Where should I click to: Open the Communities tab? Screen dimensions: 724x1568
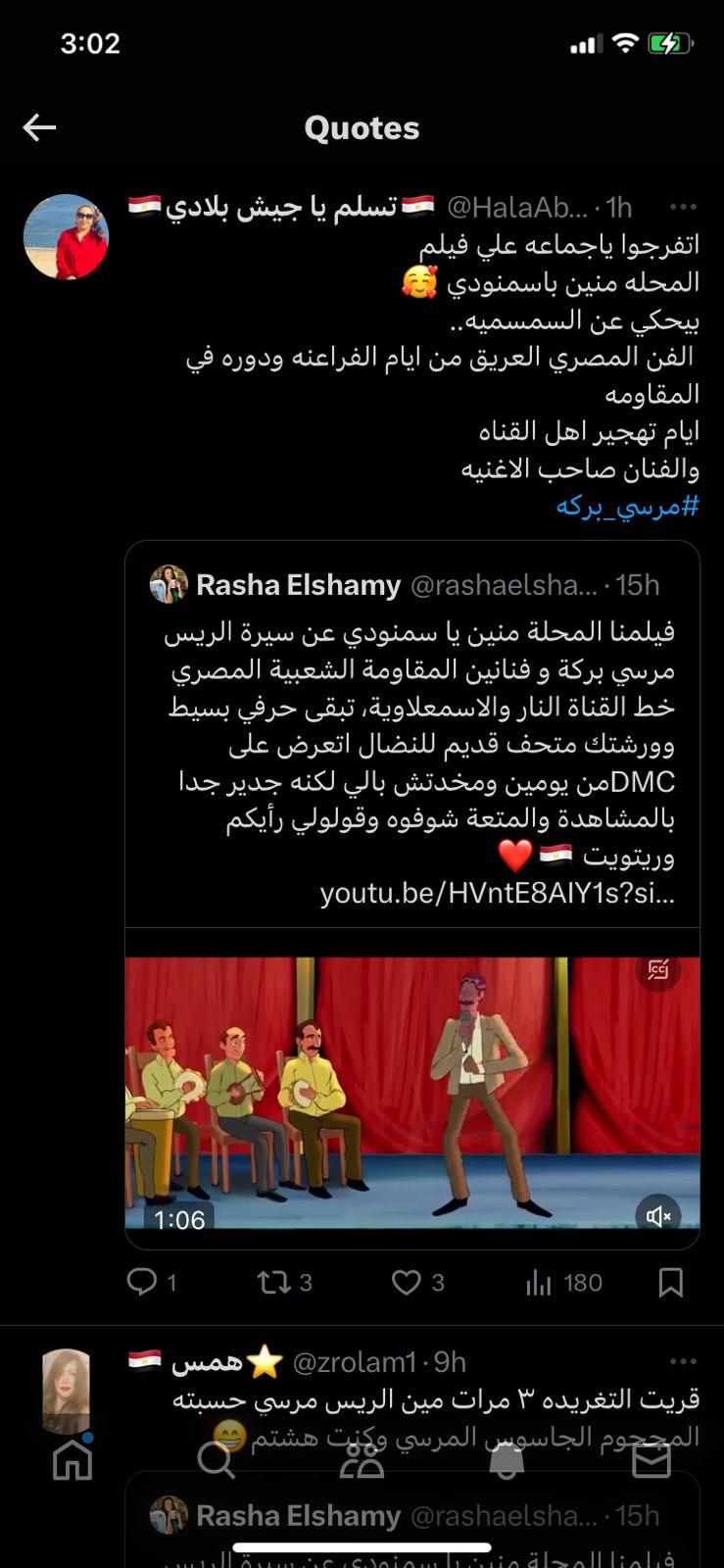[362, 1460]
